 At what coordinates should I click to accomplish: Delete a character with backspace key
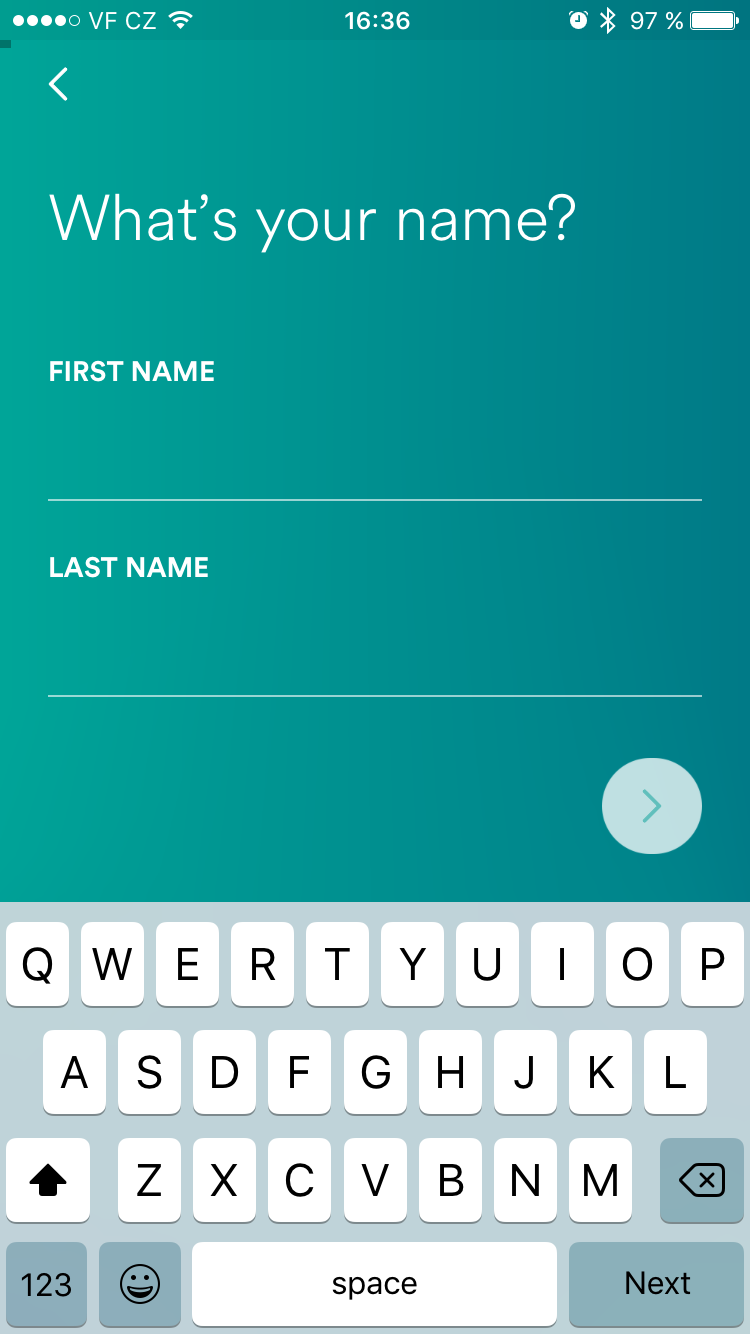pyautogui.click(x=701, y=1181)
